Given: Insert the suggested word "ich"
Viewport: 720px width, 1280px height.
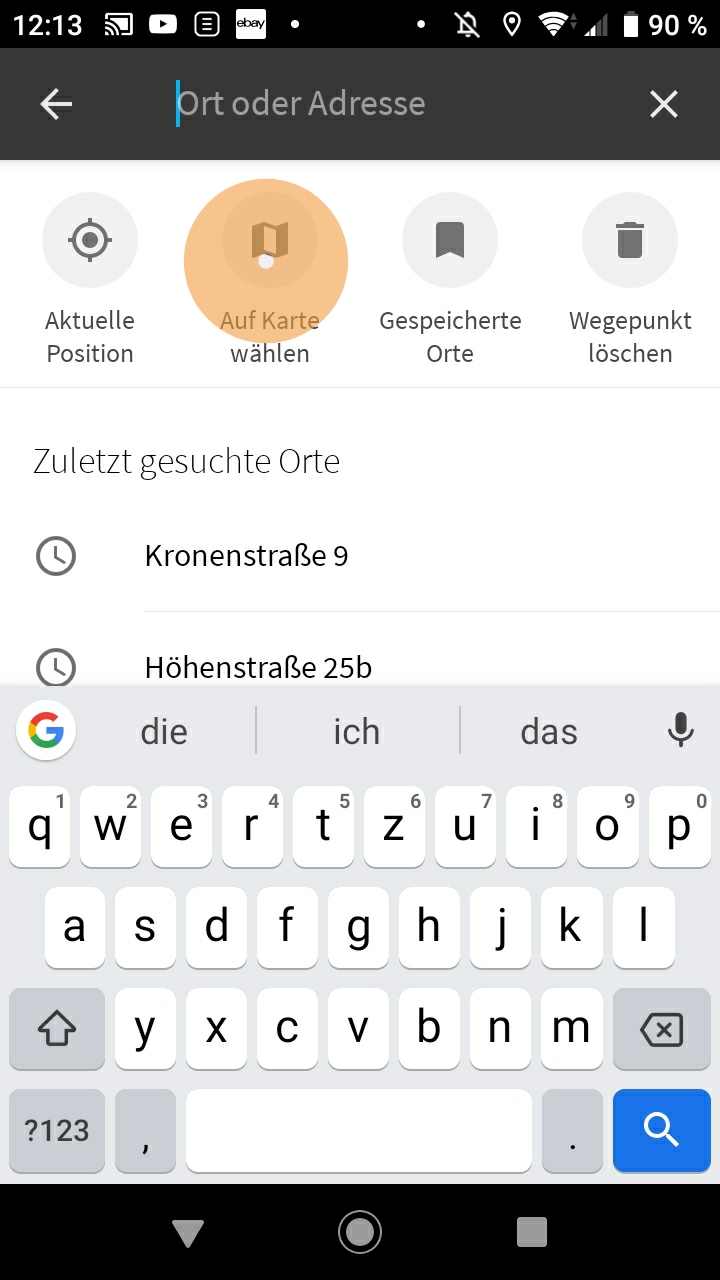Looking at the screenshot, I should (357, 731).
